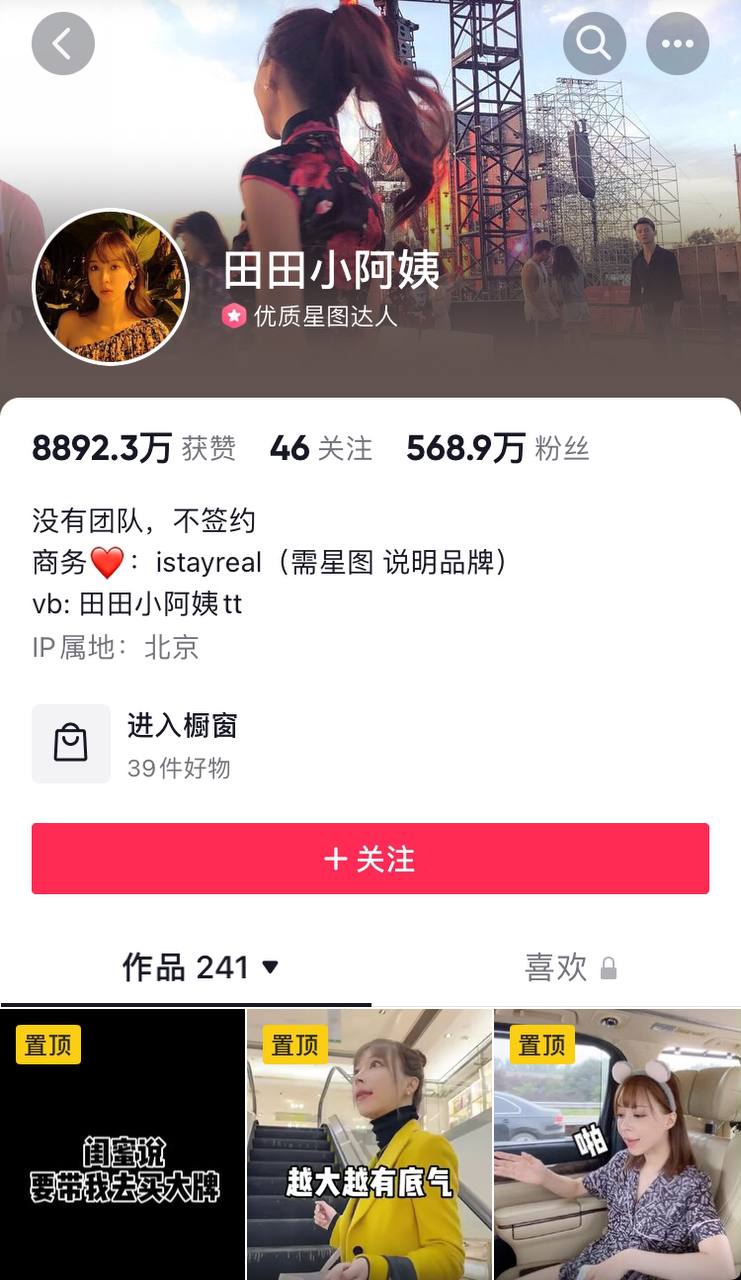The height and width of the screenshot is (1280, 741).
Task: Go back using the arrow icon
Action: [63, 44]
